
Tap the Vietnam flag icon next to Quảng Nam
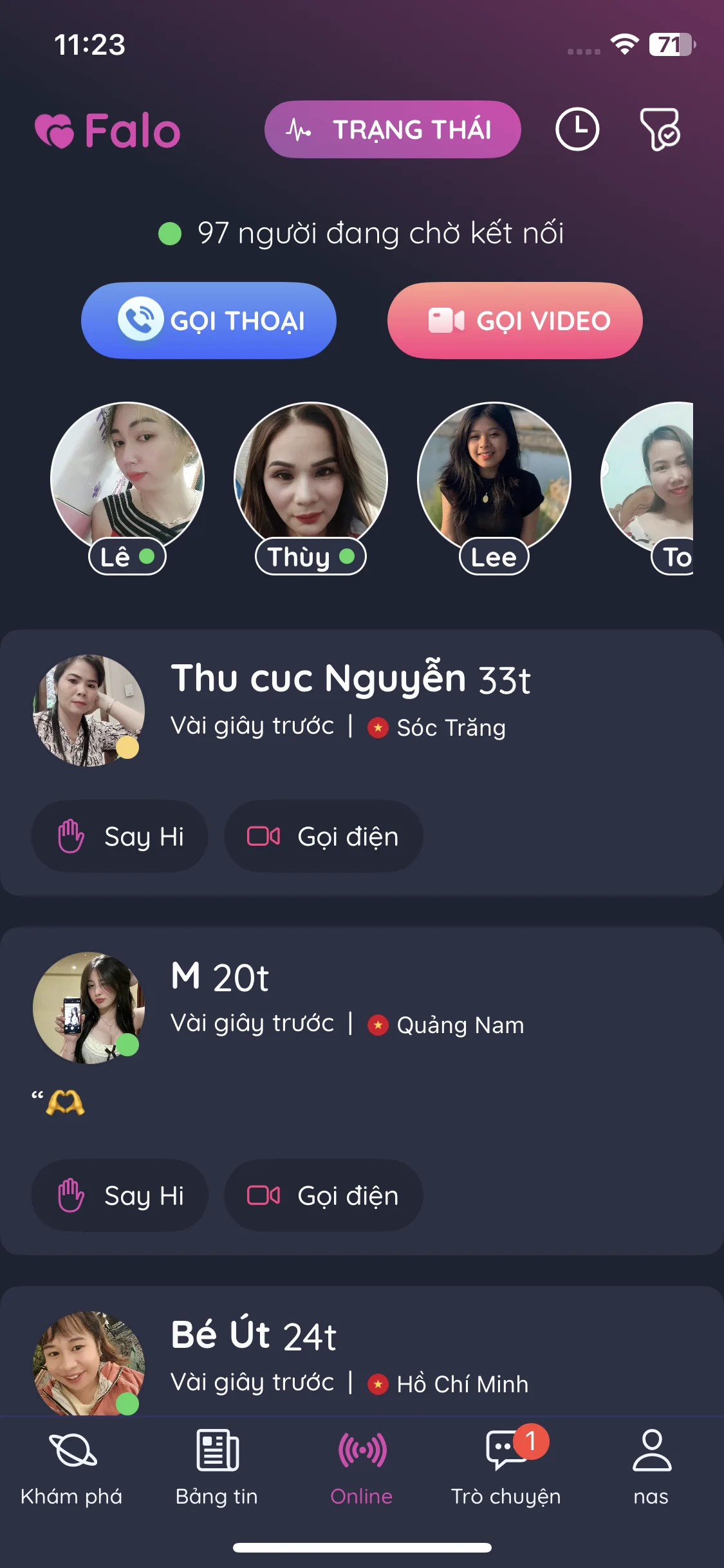pos(378,1025)
